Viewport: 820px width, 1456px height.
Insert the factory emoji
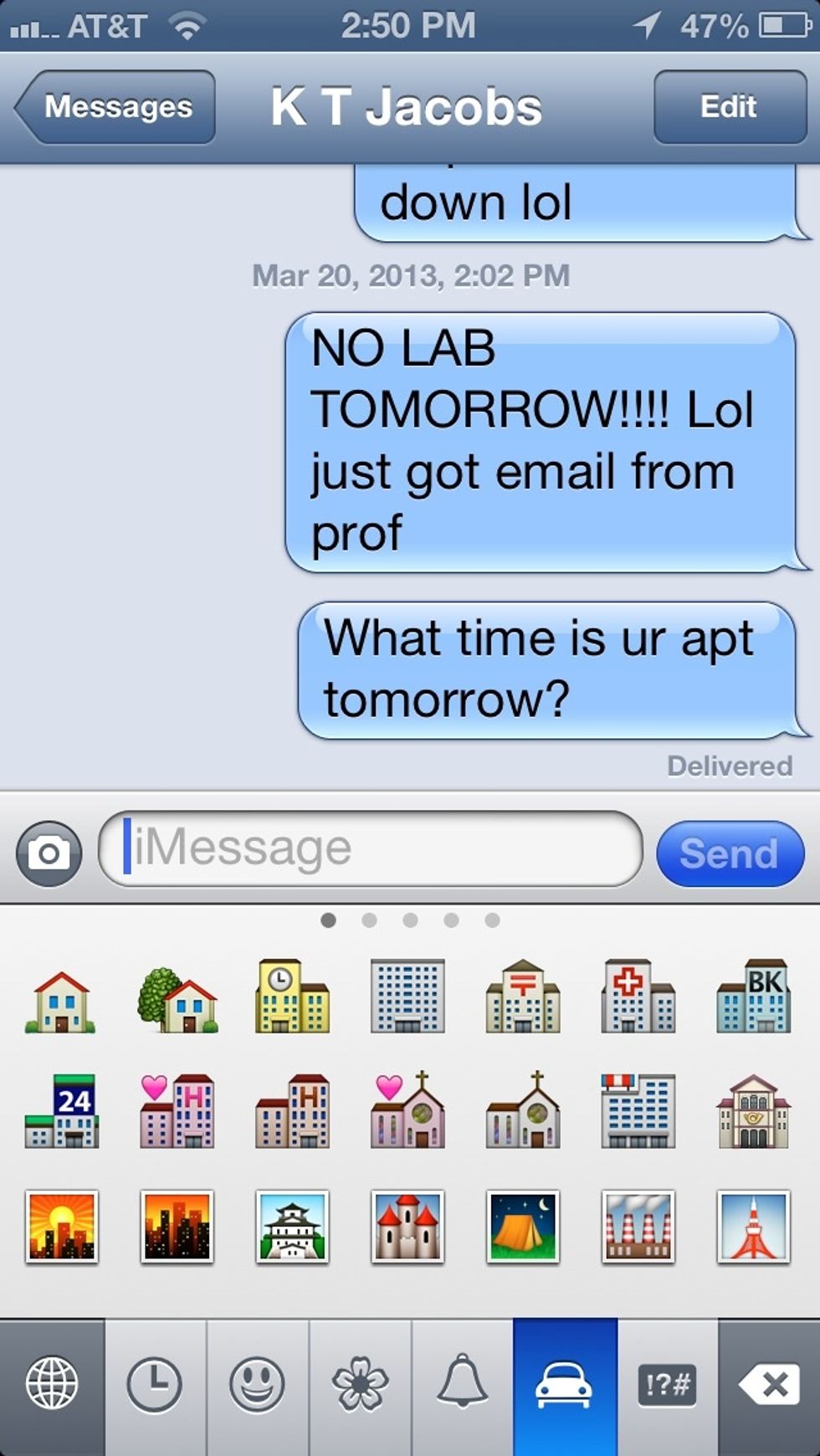(x=638, y=1227)
